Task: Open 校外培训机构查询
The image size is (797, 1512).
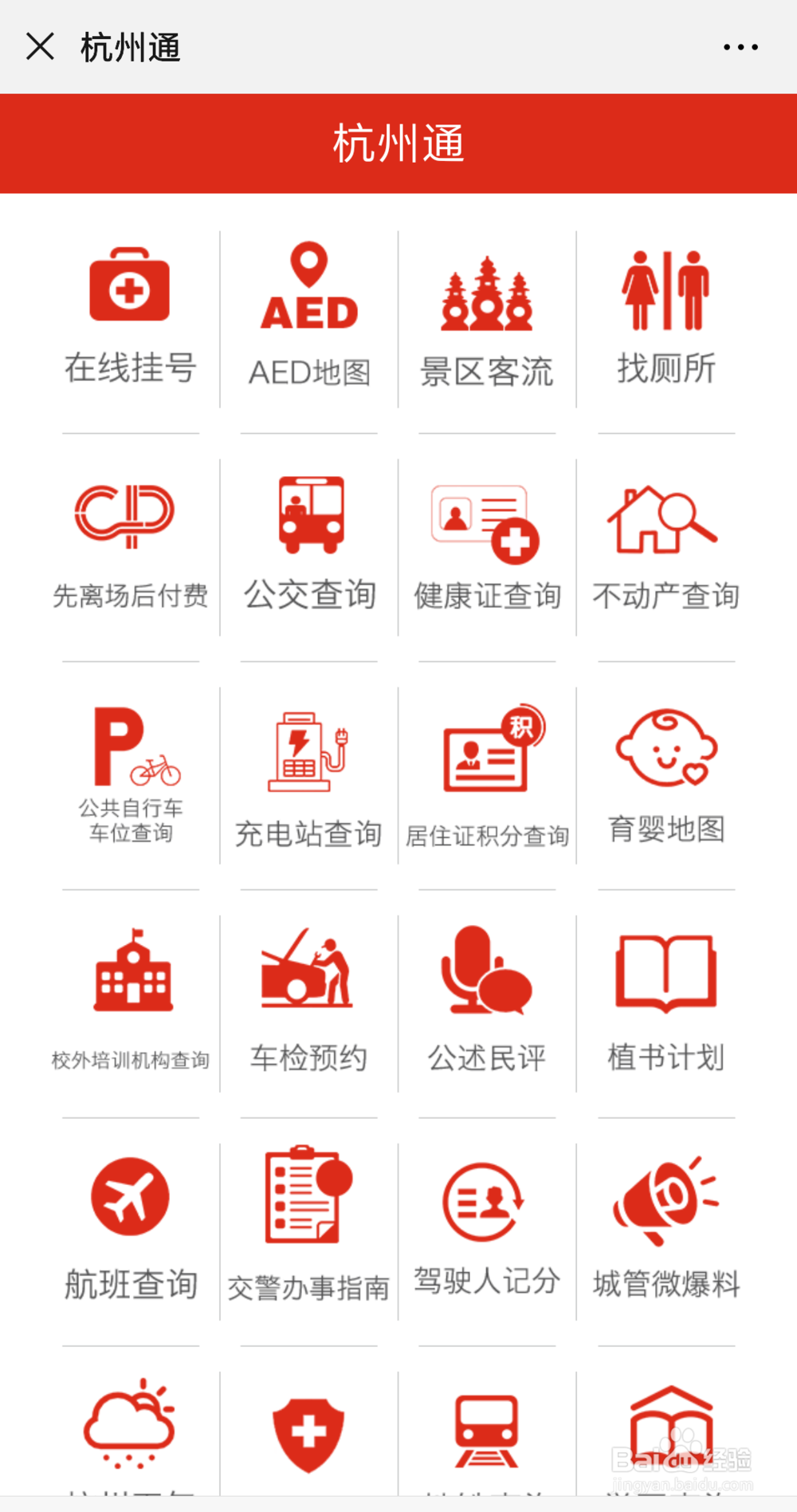Action: coord(130,1004)
